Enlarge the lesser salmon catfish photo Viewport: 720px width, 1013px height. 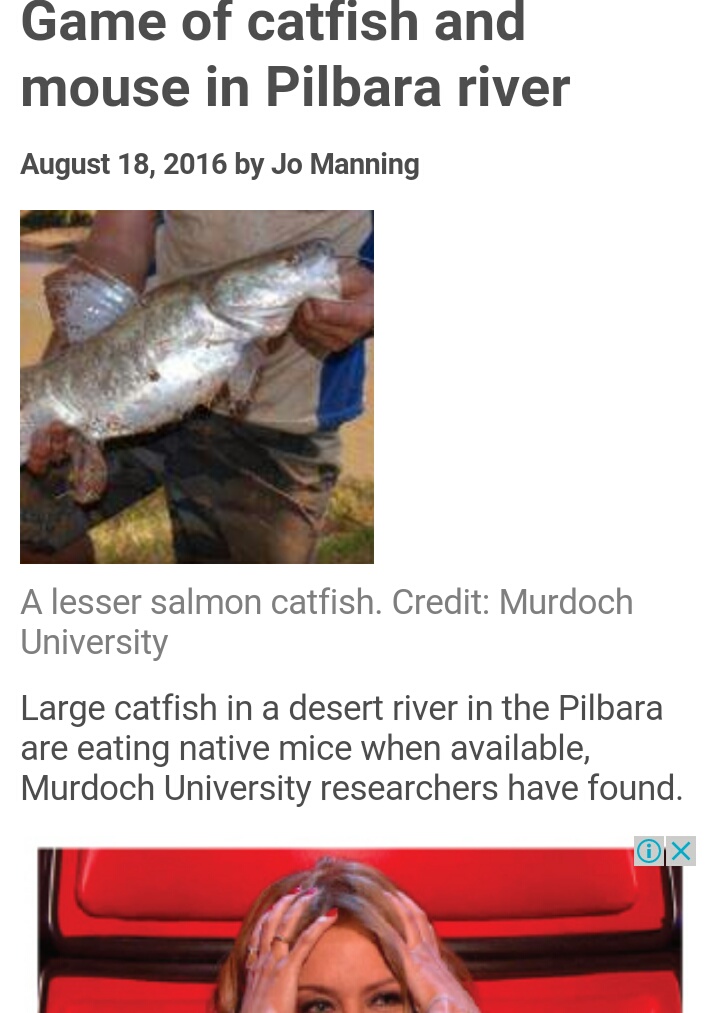(x=197, y=387)
